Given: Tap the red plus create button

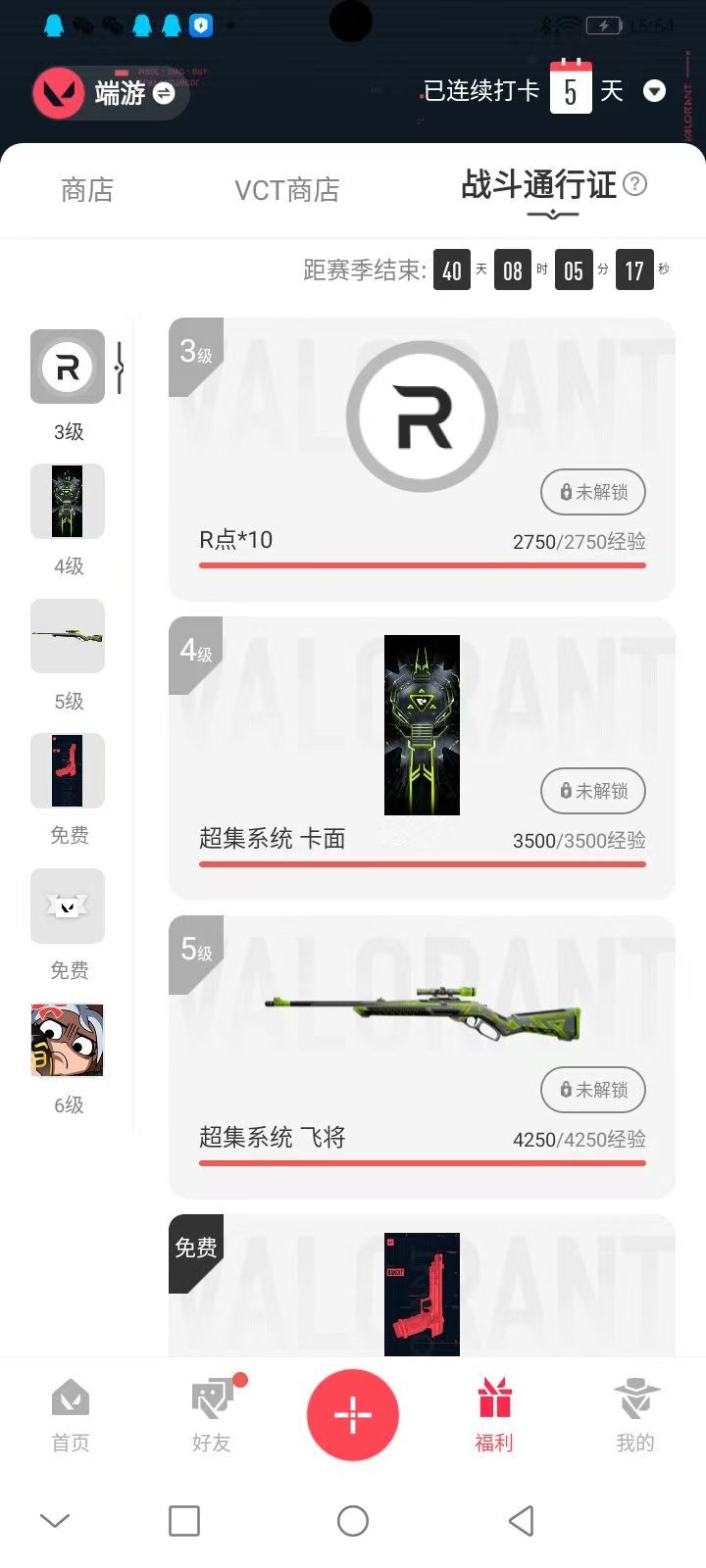Looking at the screenshot, I should click(353, 1415).
